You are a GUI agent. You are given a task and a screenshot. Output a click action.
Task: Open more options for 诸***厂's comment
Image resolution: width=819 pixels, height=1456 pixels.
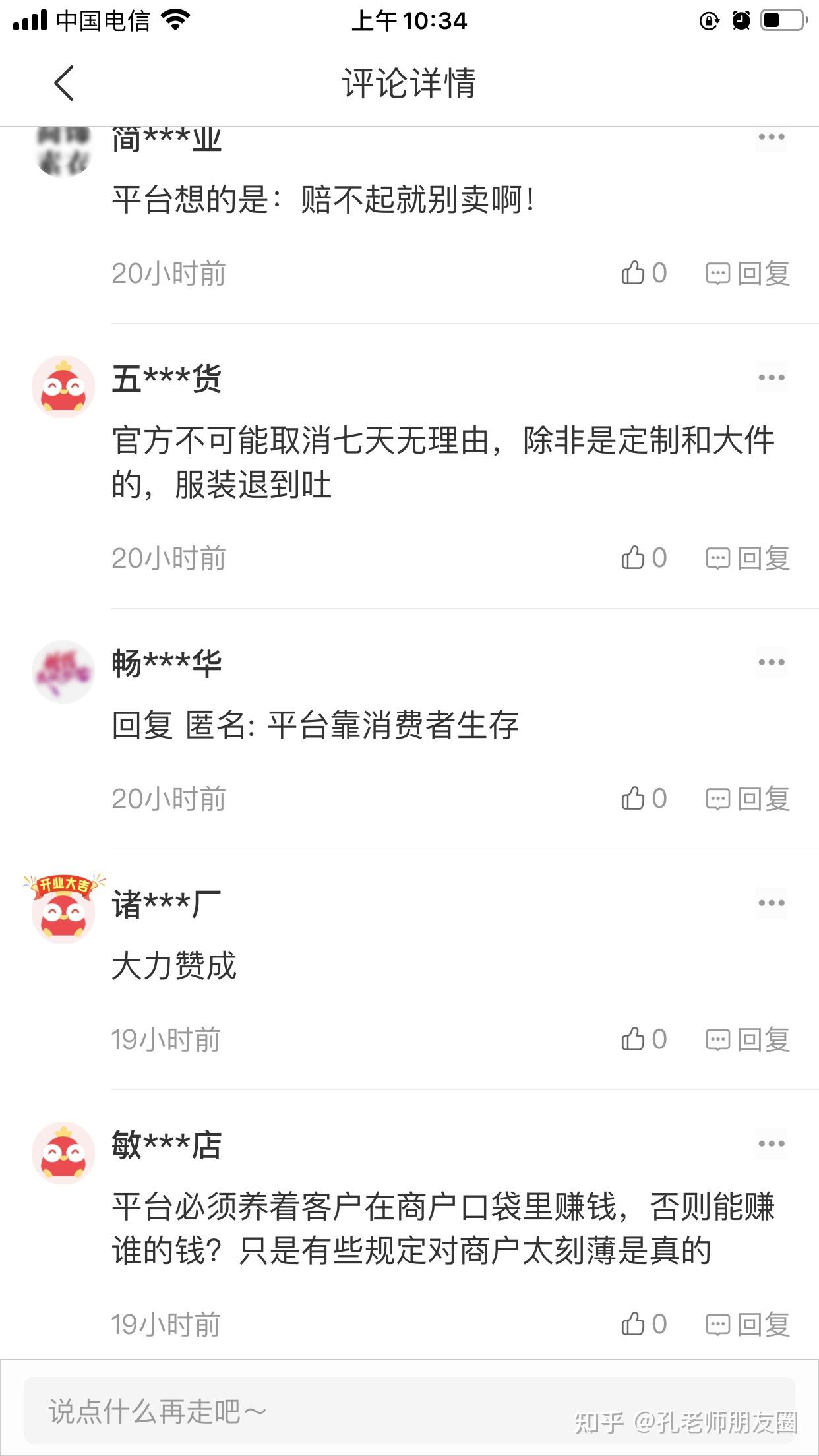tap(771, 903)
